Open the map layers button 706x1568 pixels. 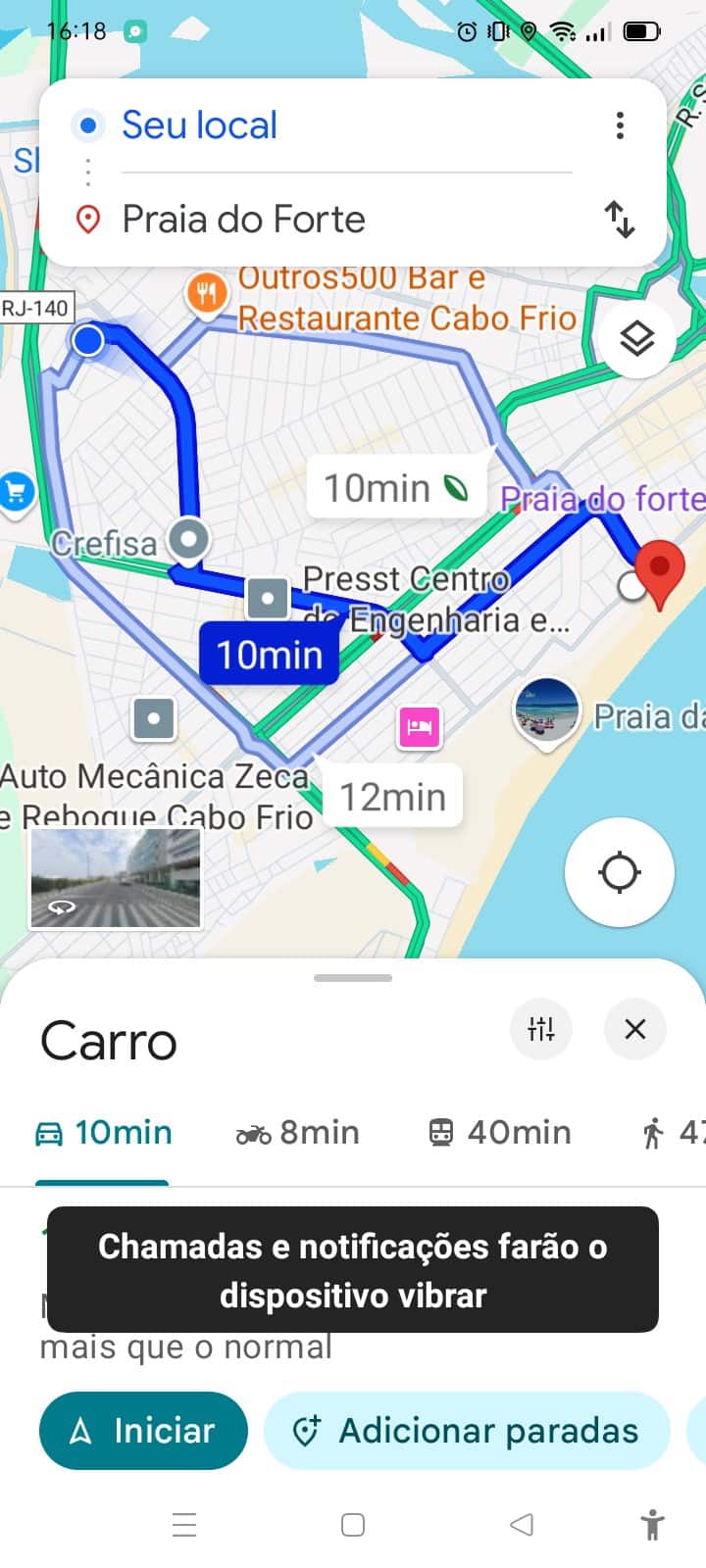(x=637, y=339)
